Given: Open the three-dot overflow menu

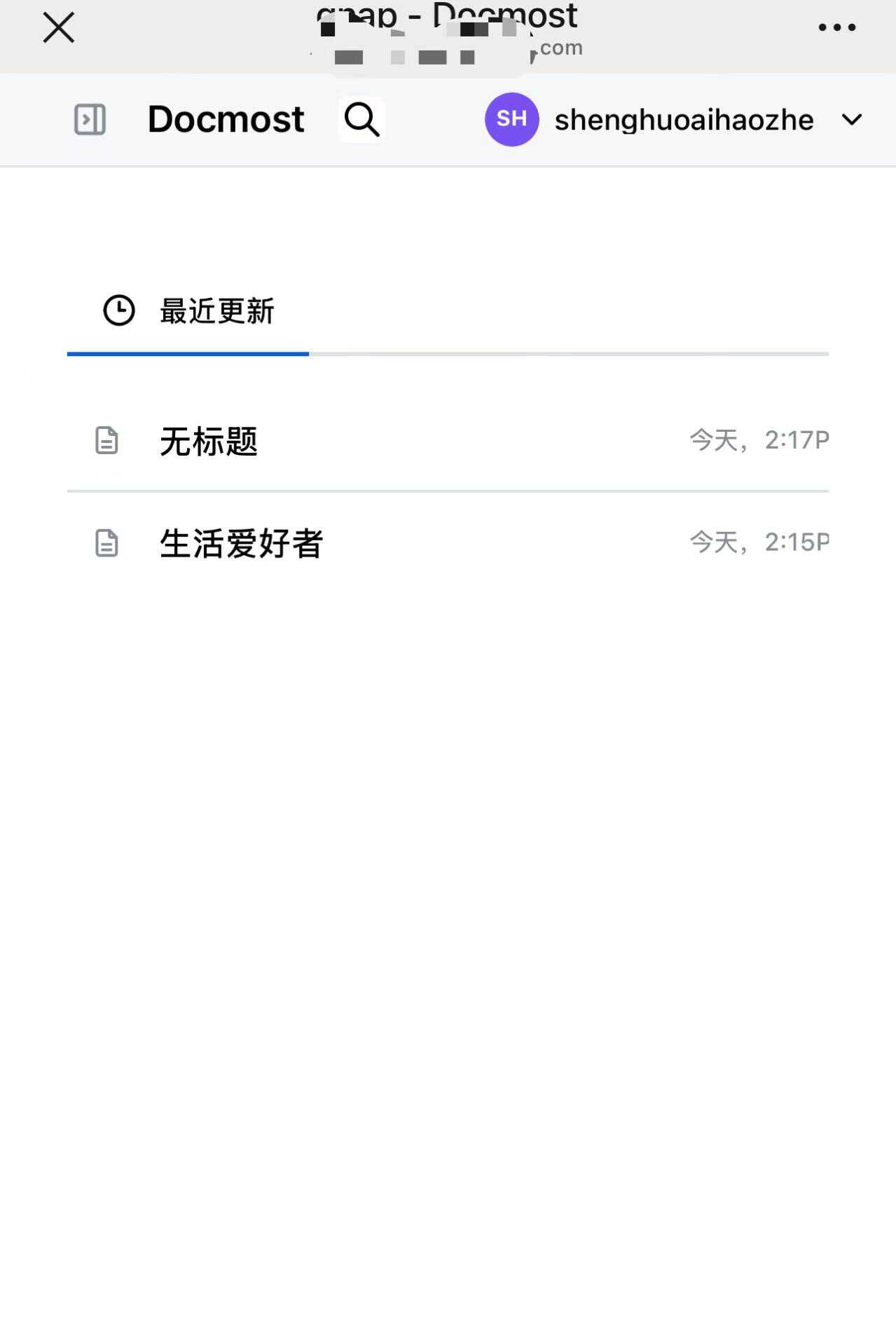Looking at the screenshot, I should 836,28.
